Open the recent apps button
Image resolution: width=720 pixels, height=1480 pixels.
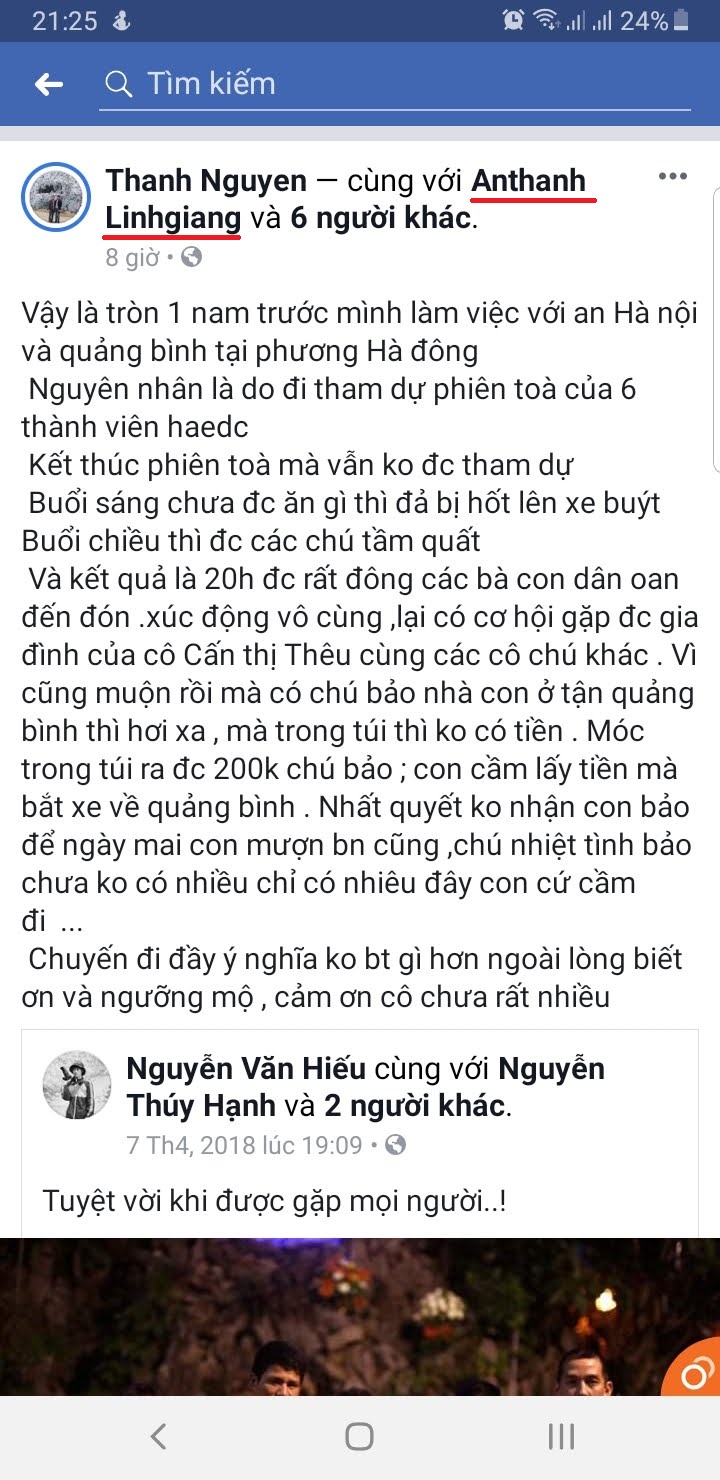560,1436
